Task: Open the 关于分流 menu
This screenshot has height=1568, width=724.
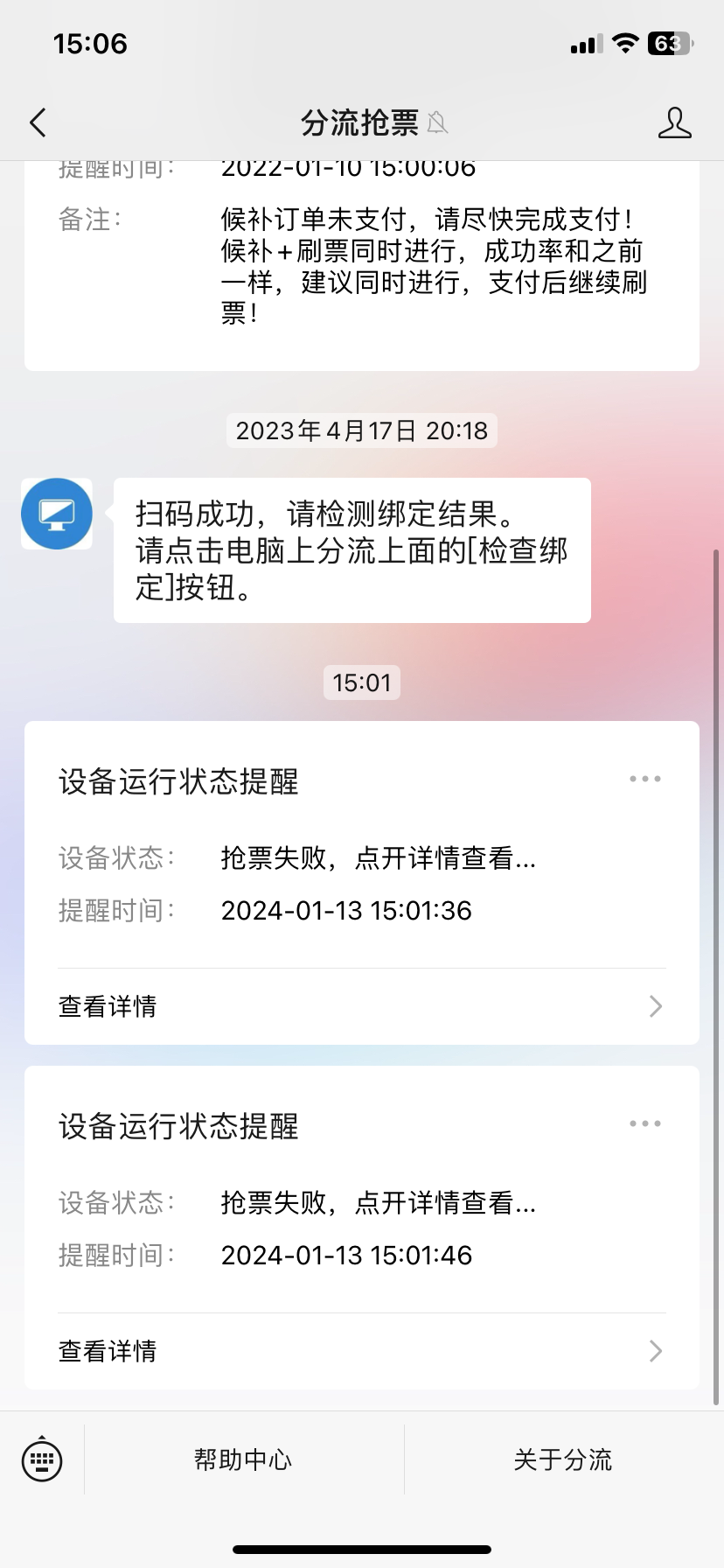Action: [563, 1459]
